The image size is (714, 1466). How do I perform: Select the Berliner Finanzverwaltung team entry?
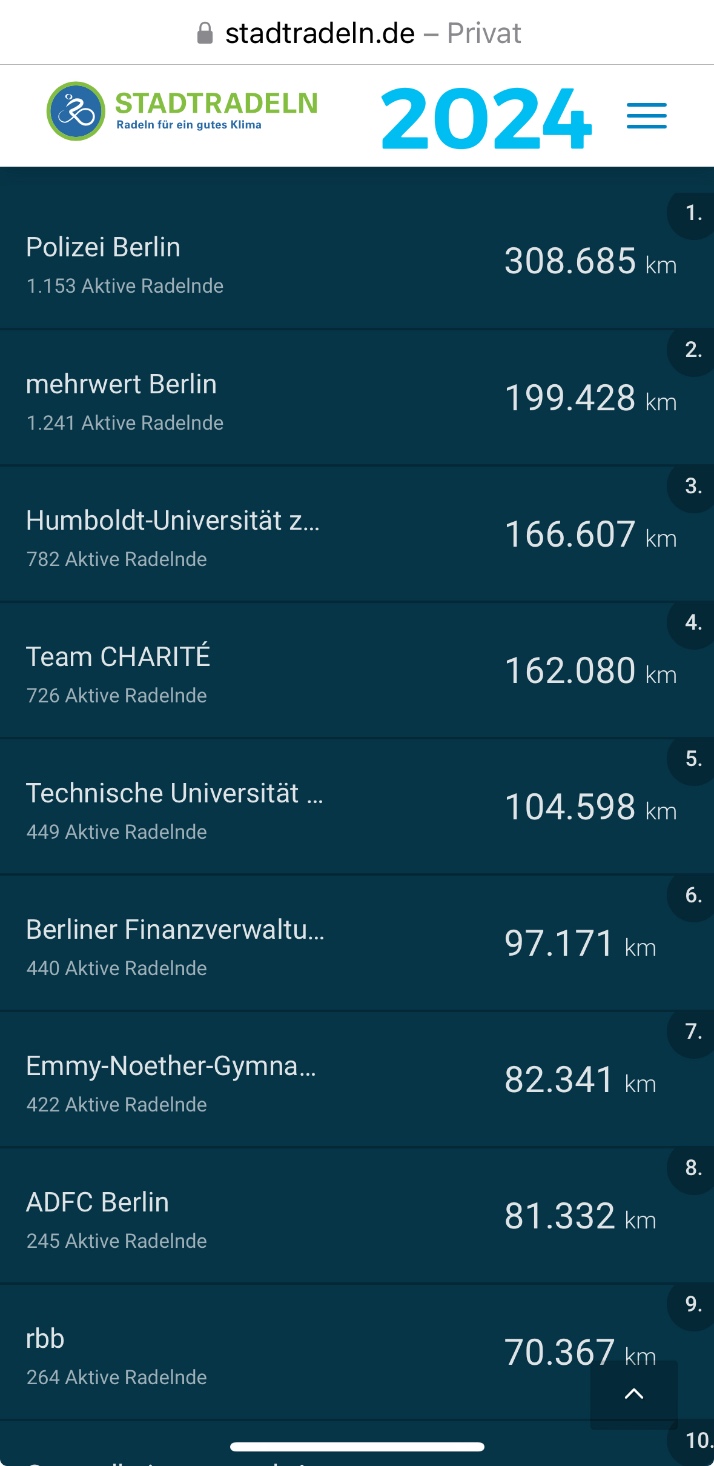pos(357,943)
